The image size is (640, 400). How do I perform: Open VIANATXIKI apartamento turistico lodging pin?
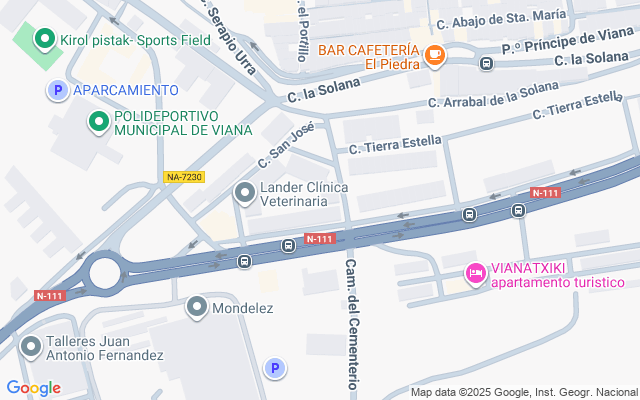476,274
